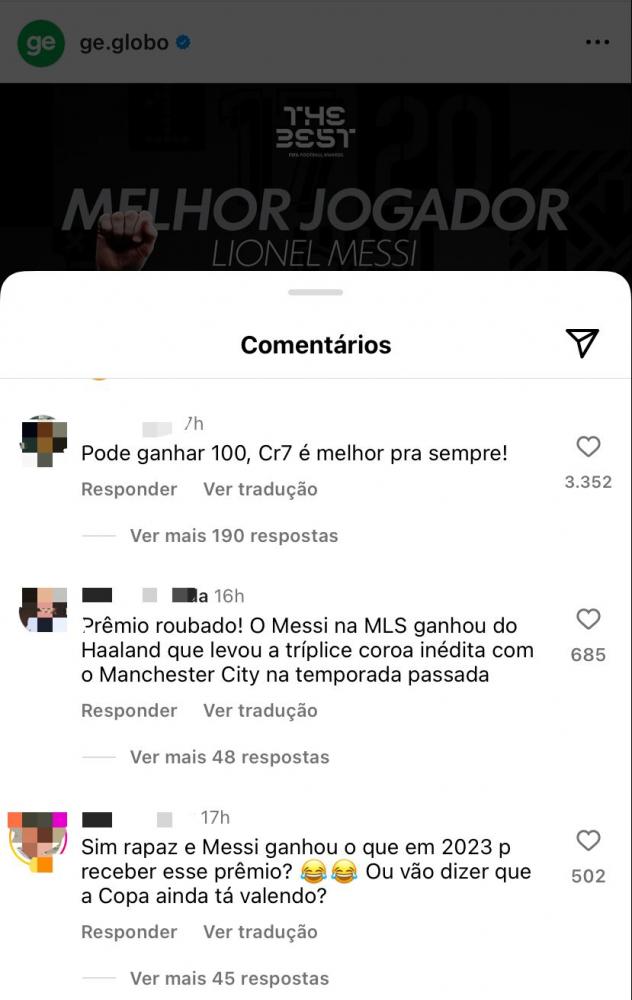The width and height of the screenshot is (632, 1000).
Task: Like the 'Prêmio roubado!' comment
Action: click(x=588, y=620)
